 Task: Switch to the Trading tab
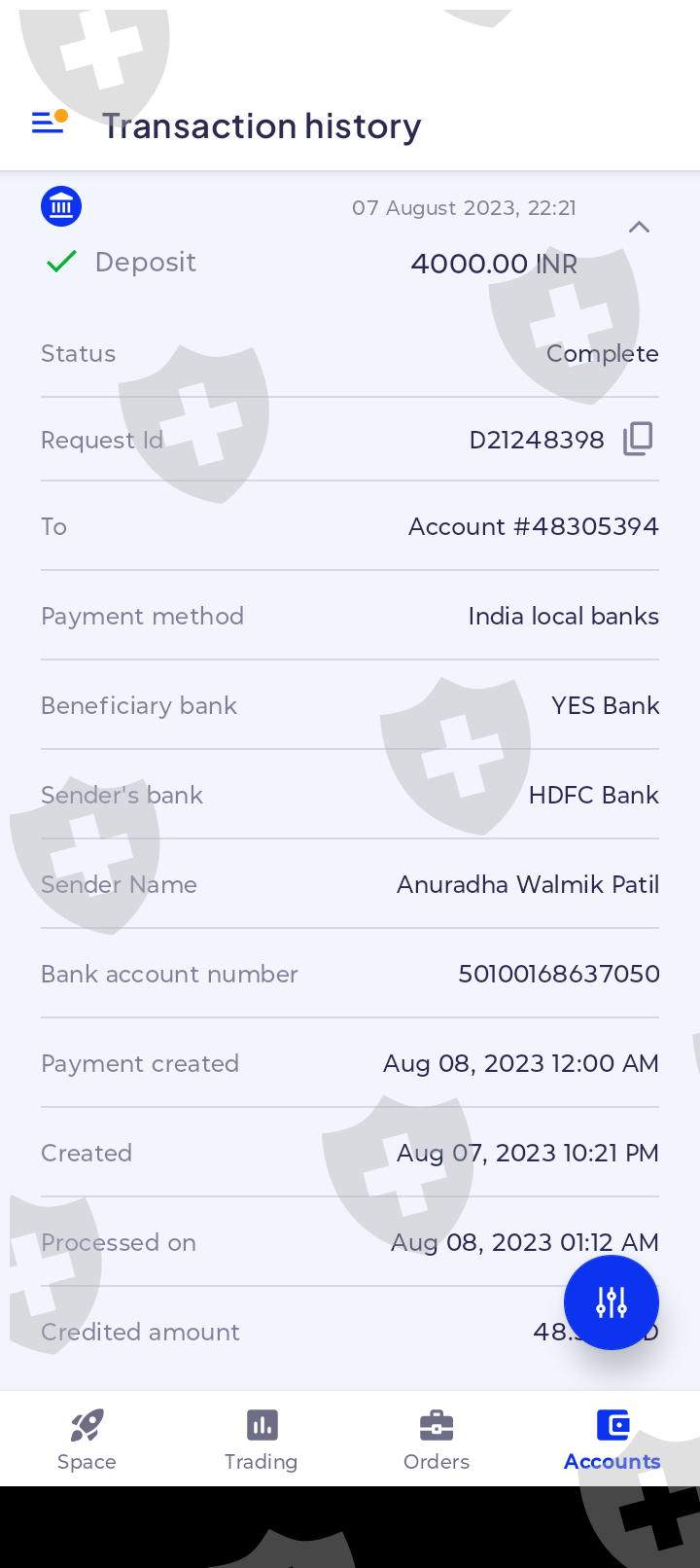(x=262, y=1440)
